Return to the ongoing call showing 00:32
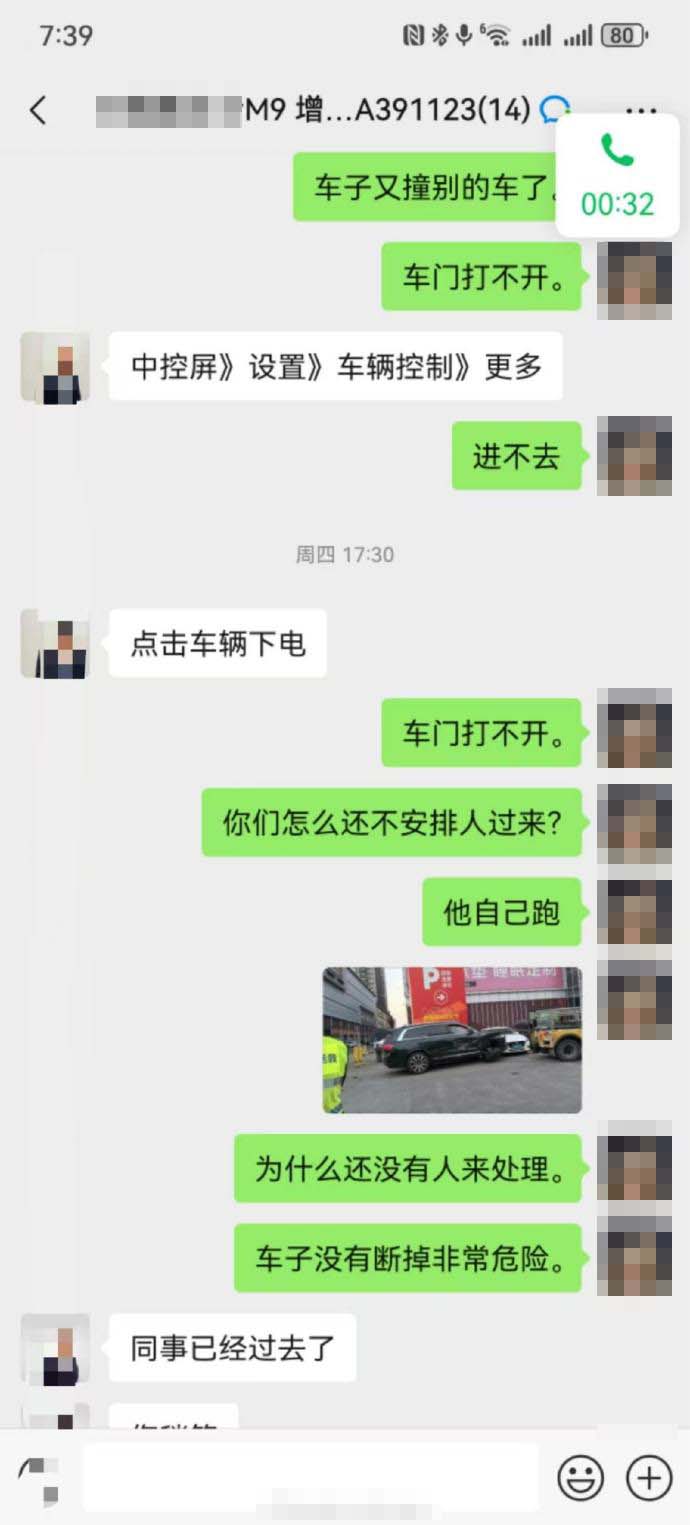 pos(617,176)
